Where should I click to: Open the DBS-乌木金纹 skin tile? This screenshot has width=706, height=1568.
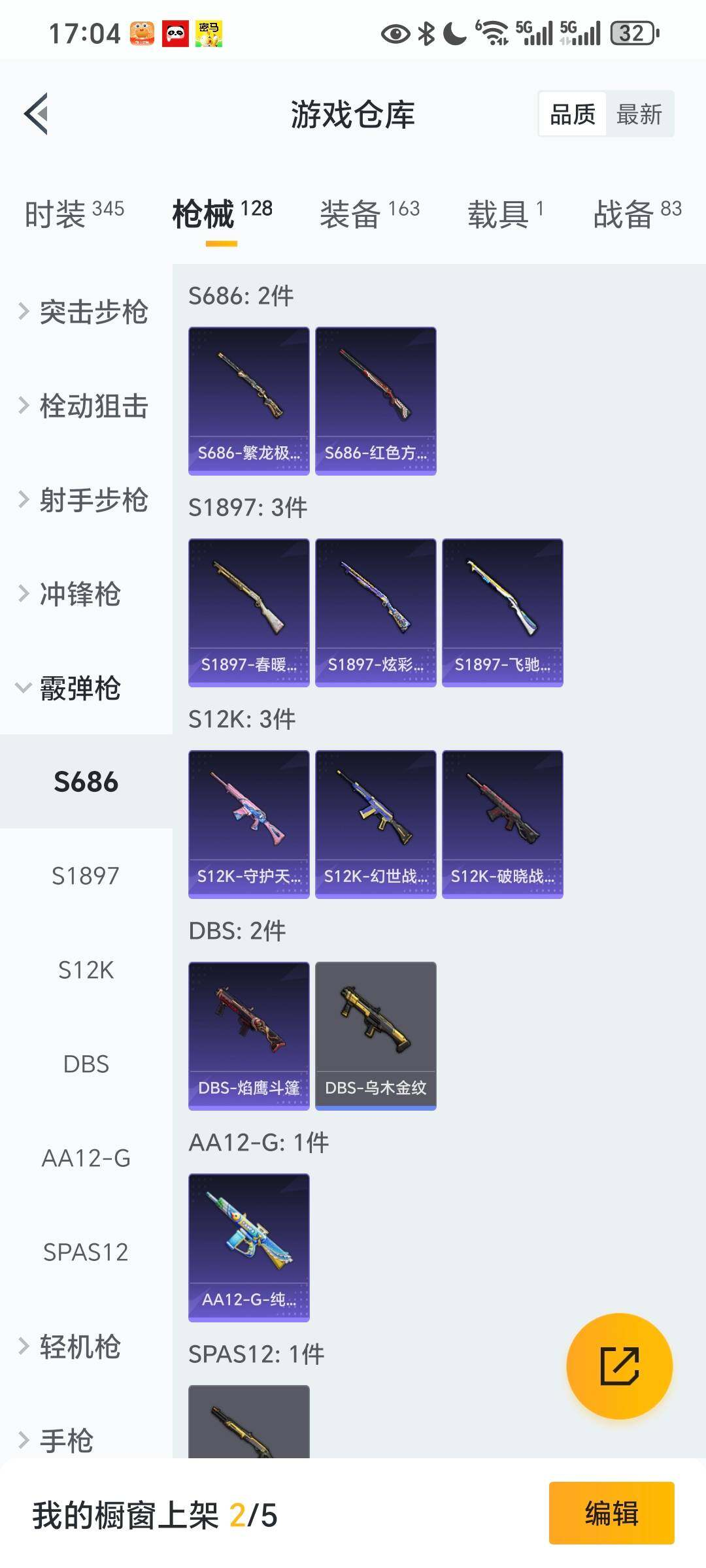tap(376, 1036)
